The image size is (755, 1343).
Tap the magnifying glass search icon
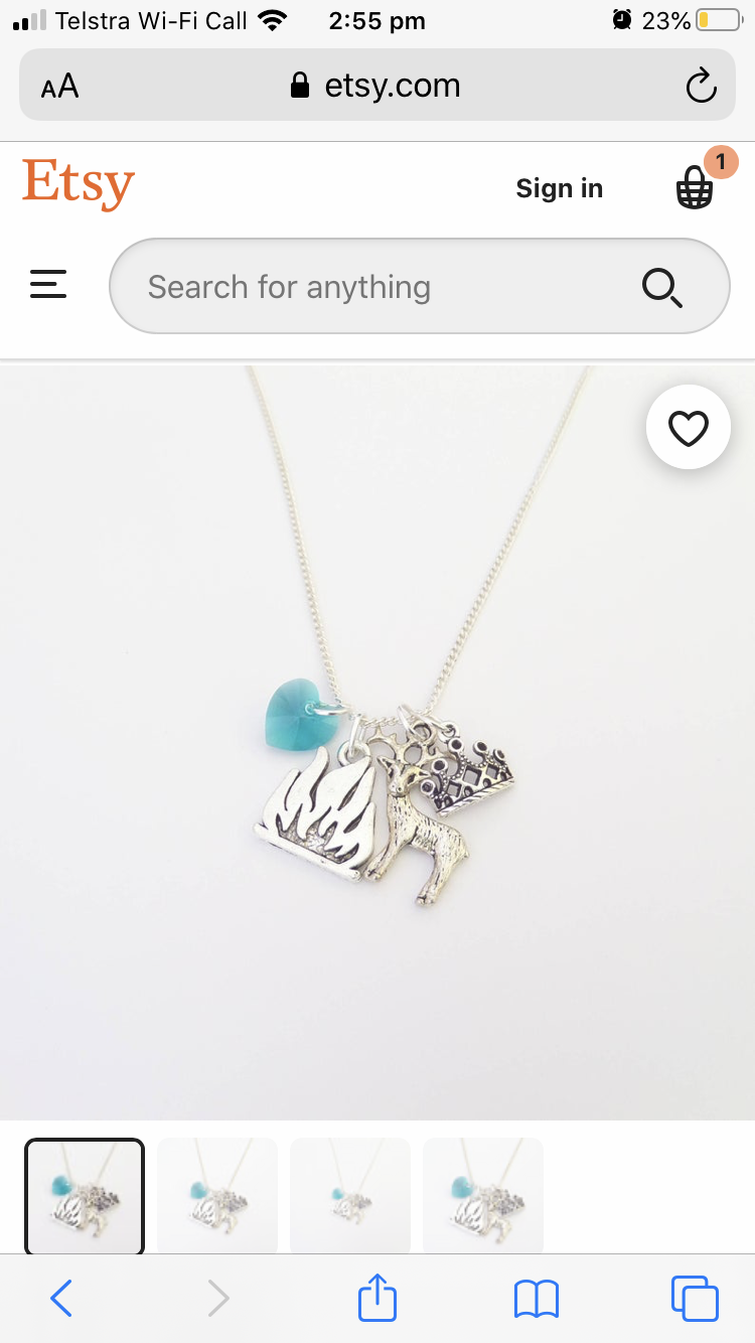[x=662, y=288]
